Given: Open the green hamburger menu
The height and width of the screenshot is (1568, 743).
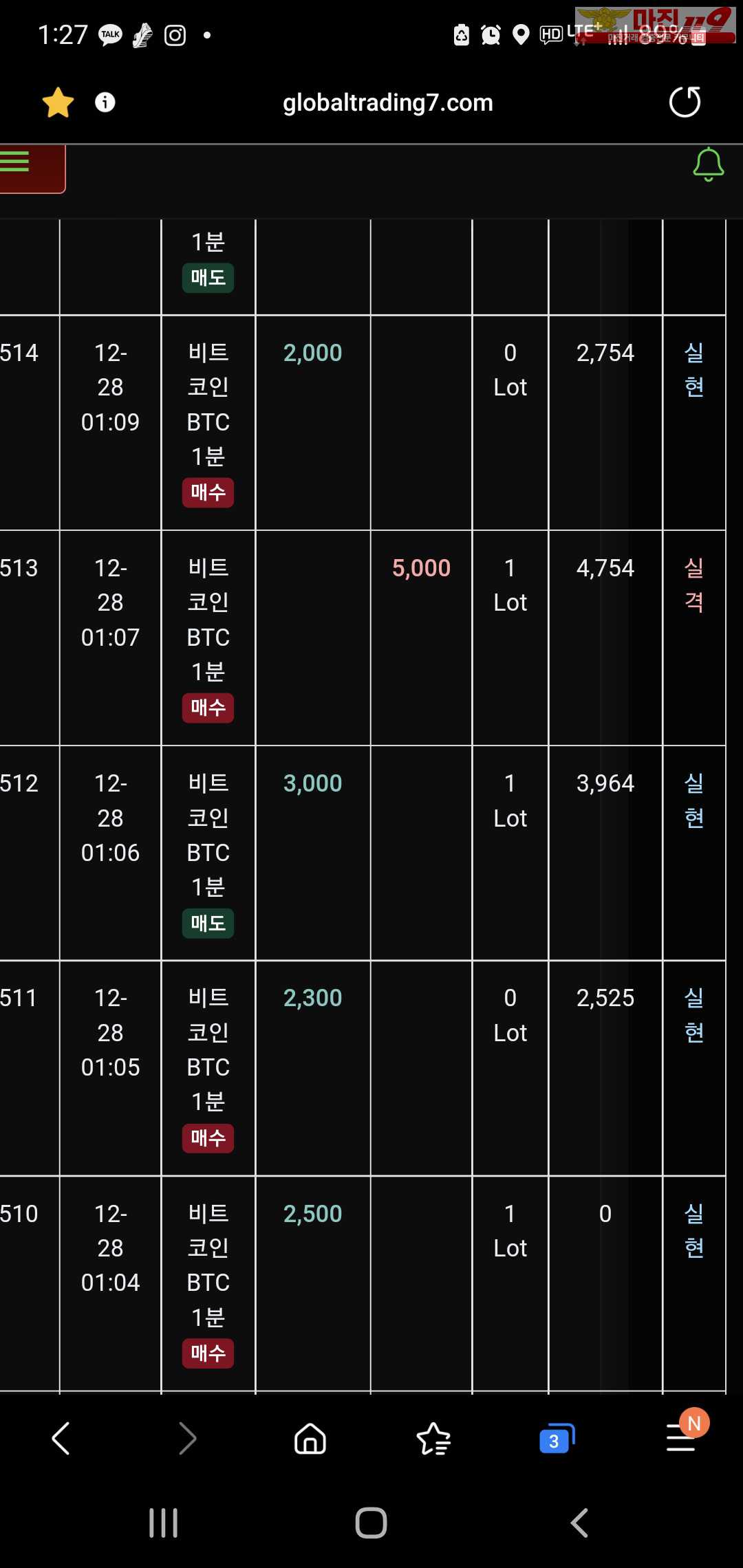Looking at the screenshot, I should point(15,162).
